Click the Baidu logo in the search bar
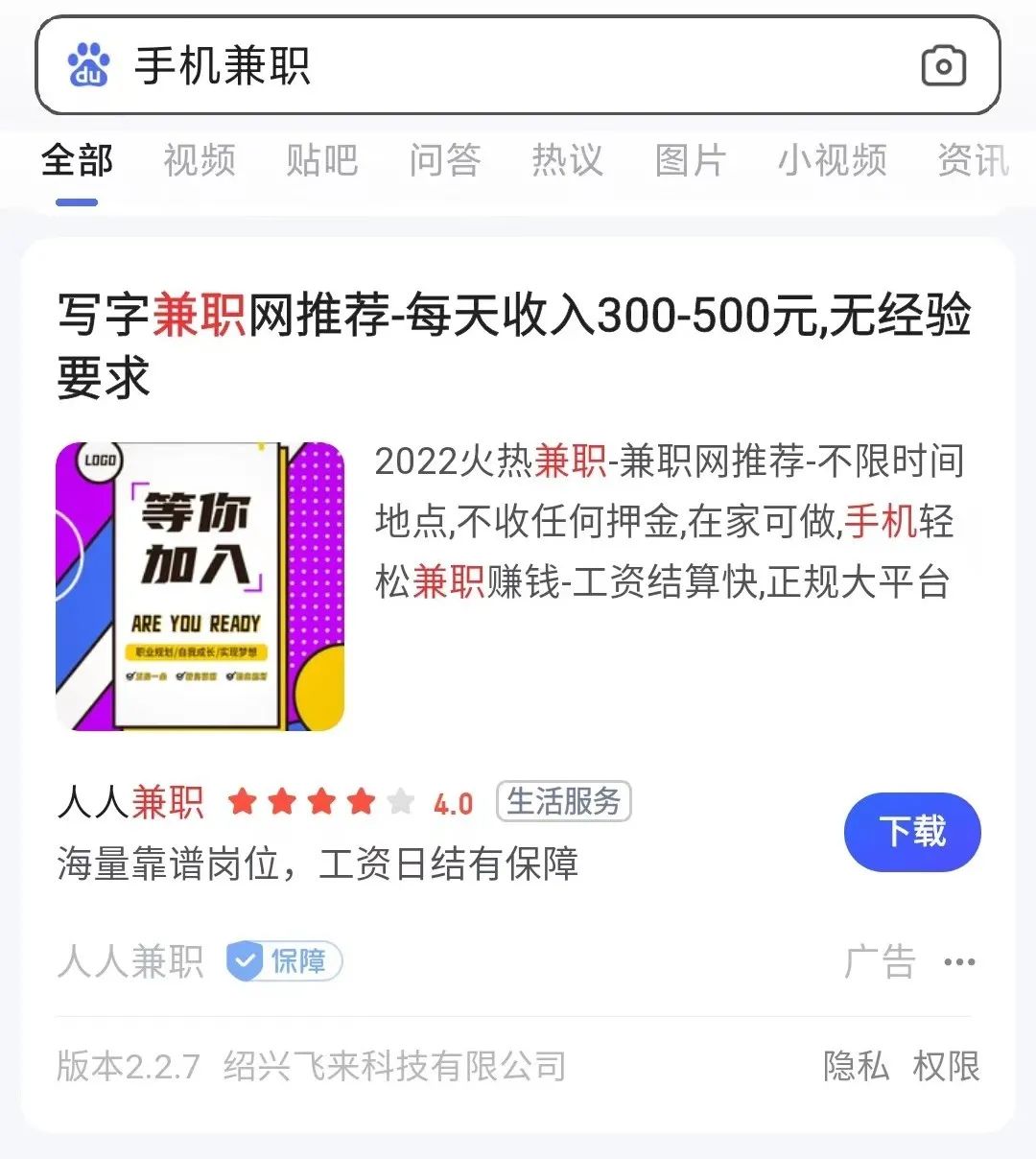 point(89,64)
